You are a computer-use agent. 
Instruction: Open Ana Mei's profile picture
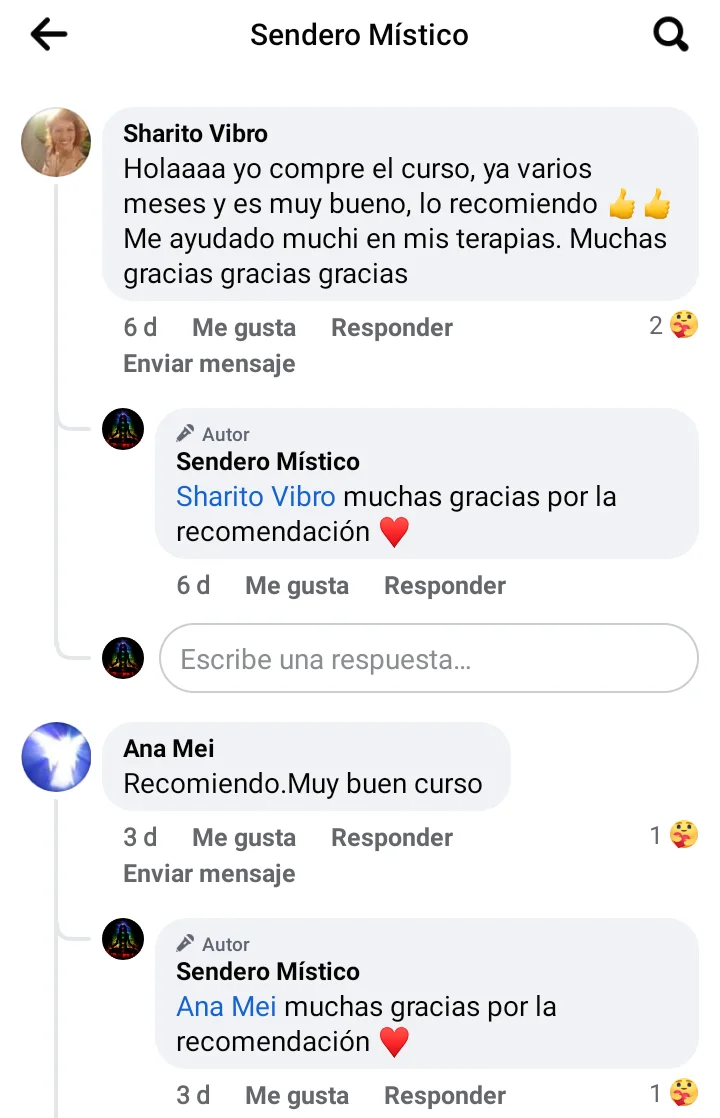click(x=56, y=757)
